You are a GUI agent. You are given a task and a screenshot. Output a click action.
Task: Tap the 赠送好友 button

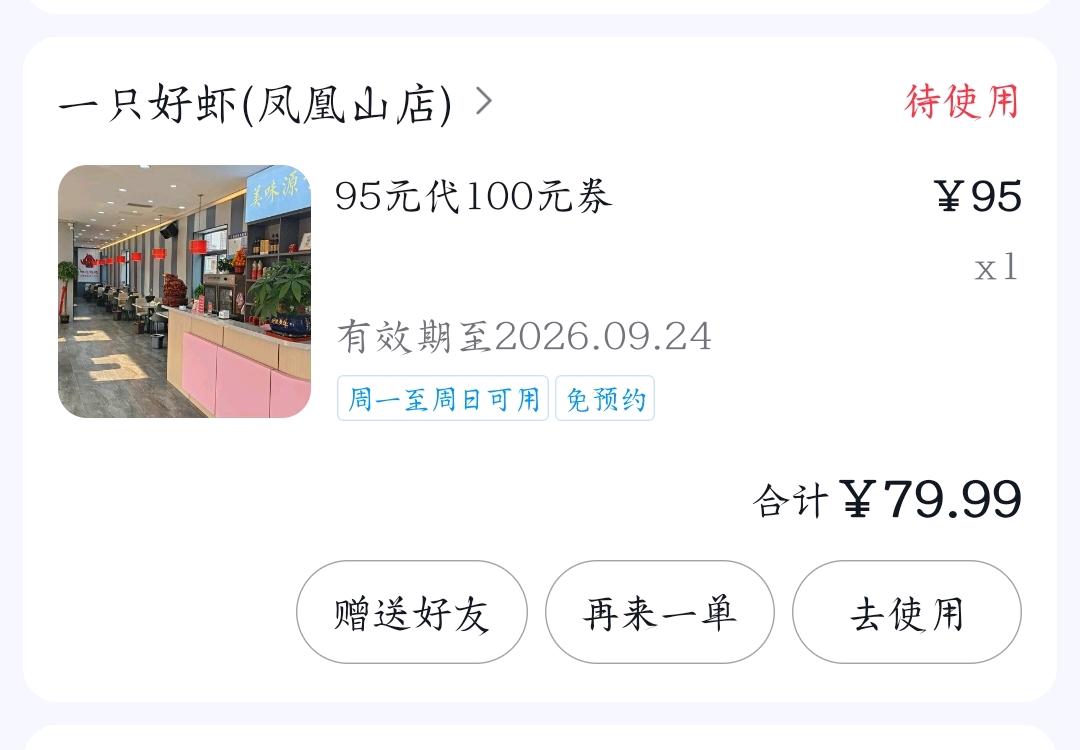411,612
